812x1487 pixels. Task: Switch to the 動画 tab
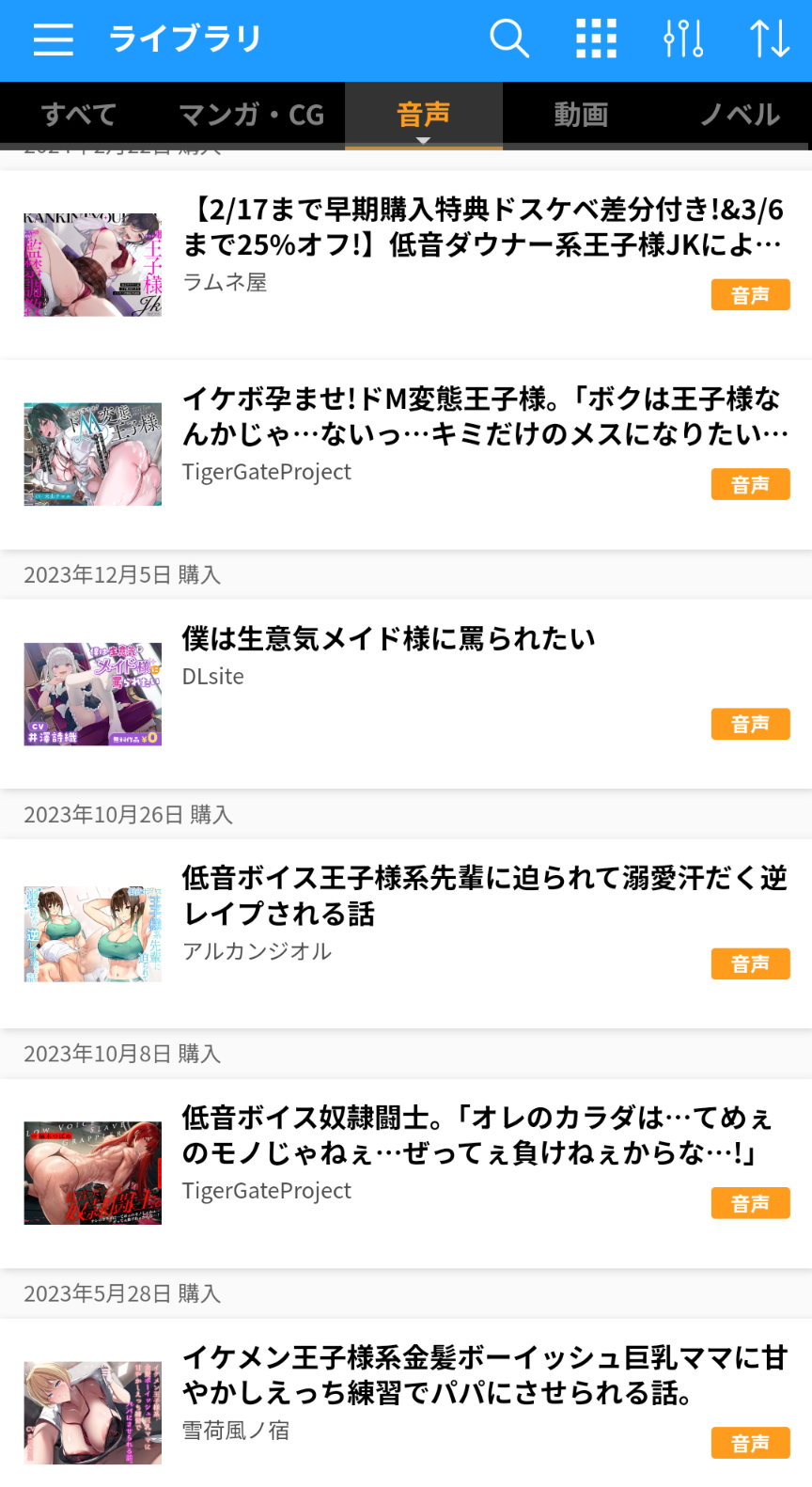581,115
